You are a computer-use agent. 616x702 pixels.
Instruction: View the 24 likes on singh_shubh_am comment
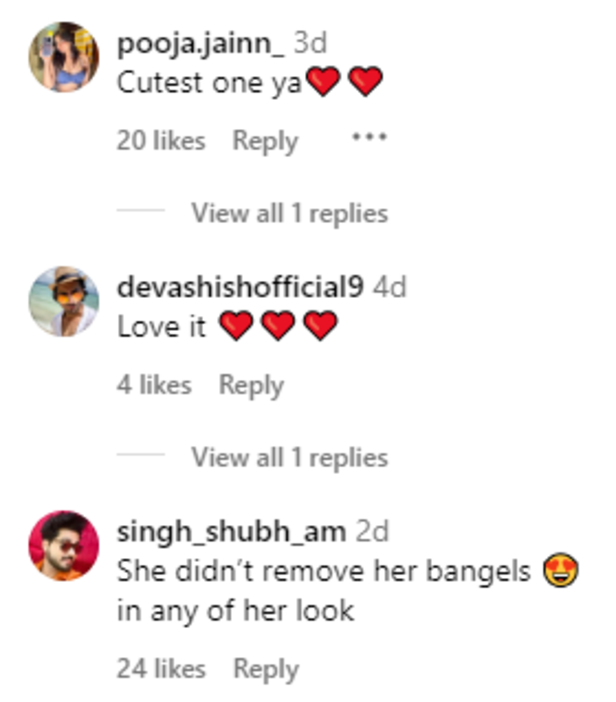[161, 669]
